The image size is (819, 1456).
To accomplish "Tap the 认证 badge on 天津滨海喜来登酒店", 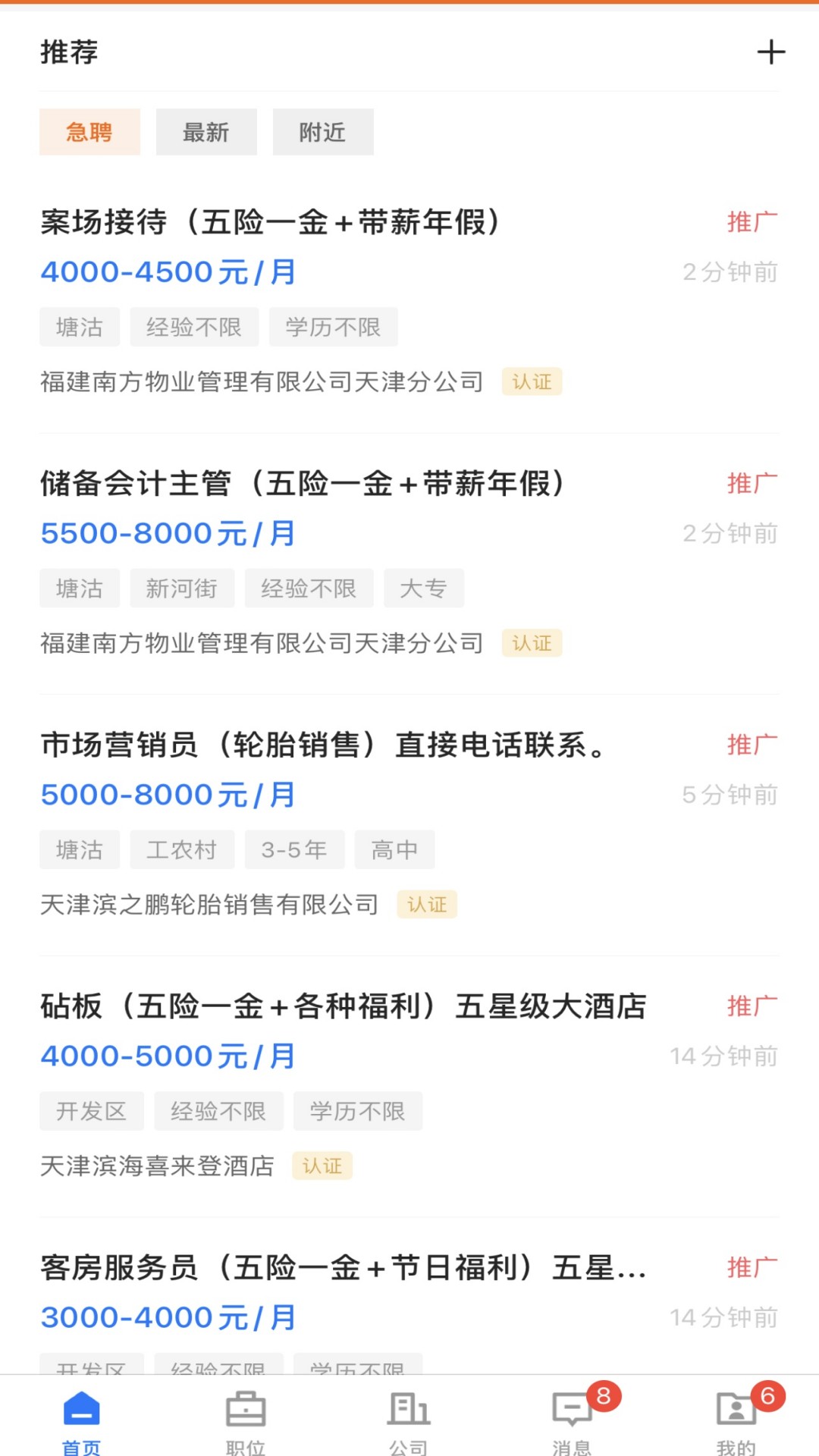I will click(322, 1166).
